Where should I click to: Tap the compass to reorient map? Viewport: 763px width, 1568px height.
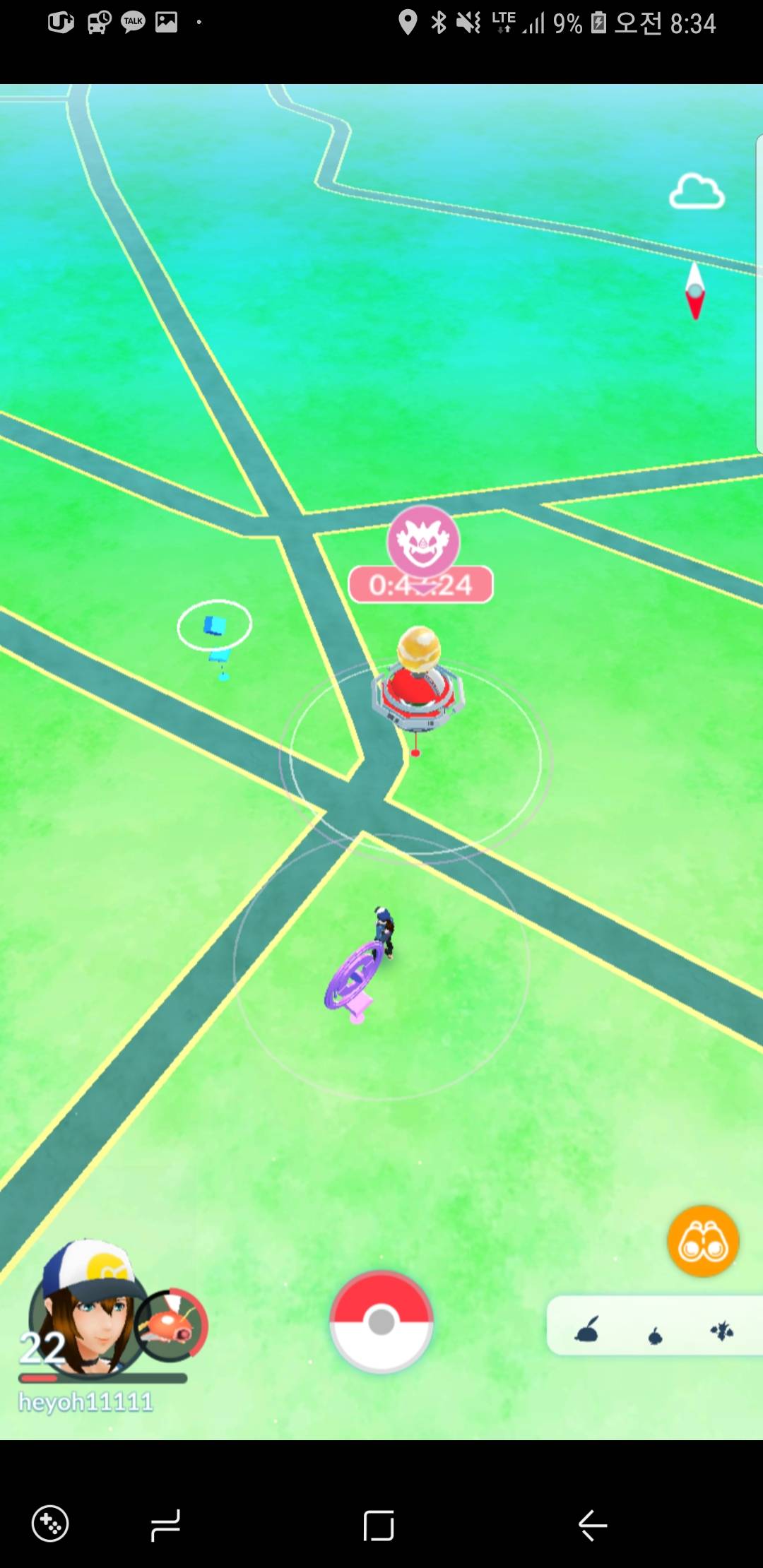695,291
